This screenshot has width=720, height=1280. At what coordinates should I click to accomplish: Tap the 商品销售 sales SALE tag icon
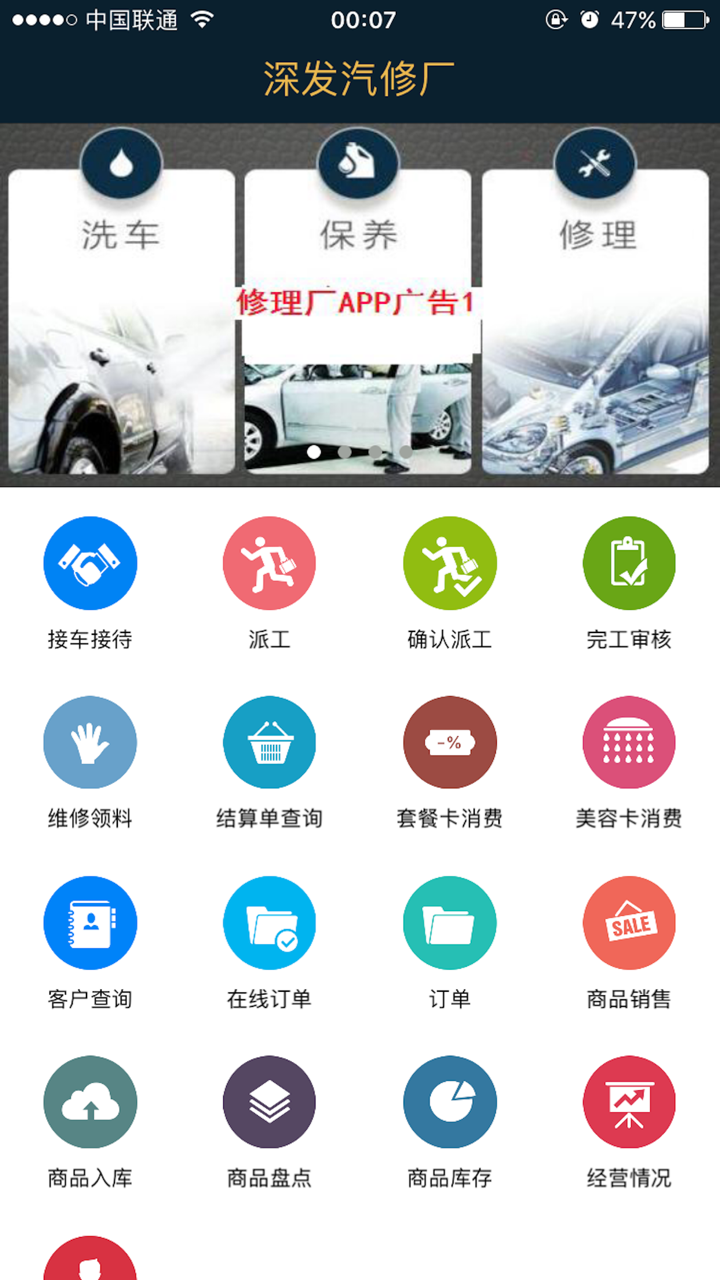(x=629, y=922)
